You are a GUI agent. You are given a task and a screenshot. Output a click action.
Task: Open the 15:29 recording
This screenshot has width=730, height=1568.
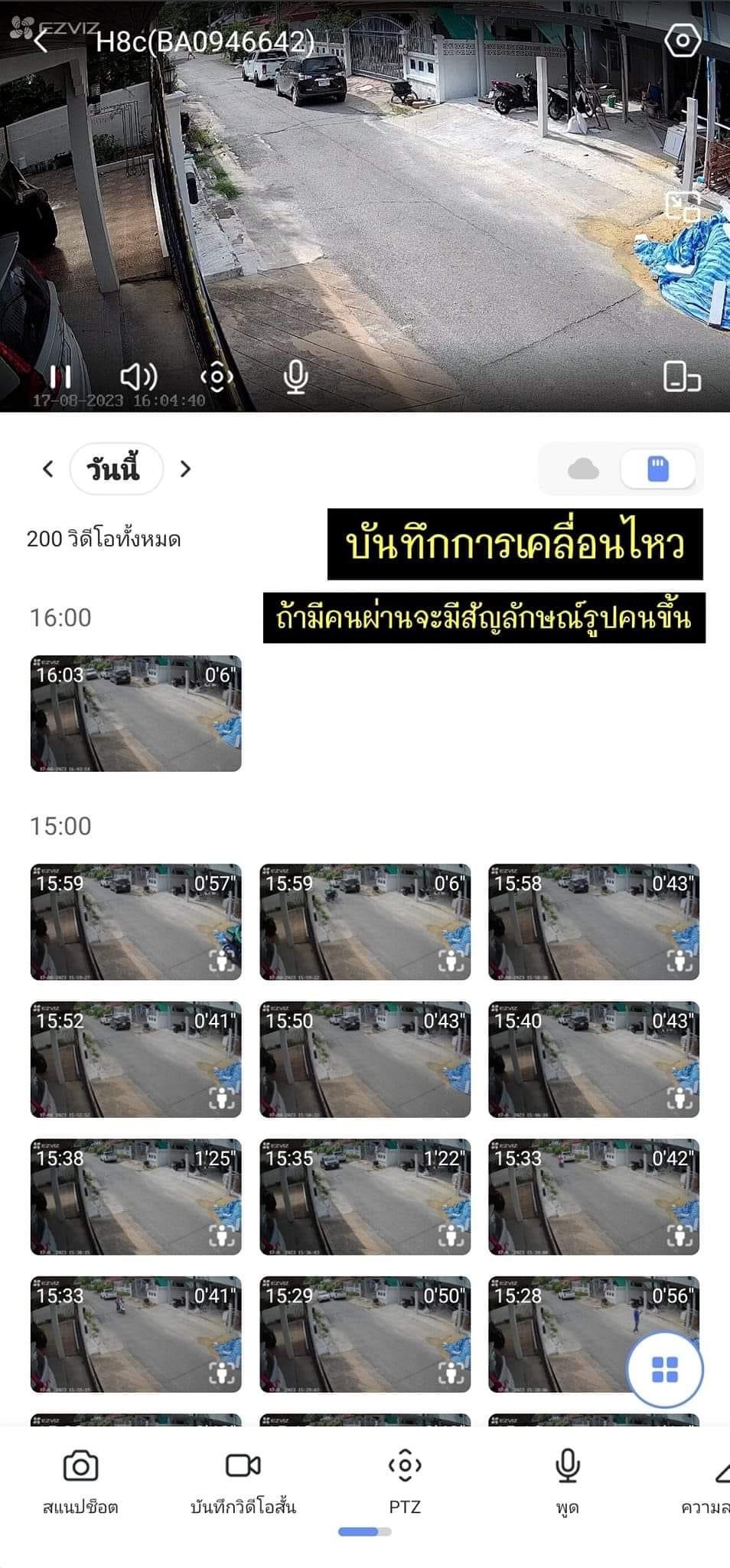coord(365,1334)
